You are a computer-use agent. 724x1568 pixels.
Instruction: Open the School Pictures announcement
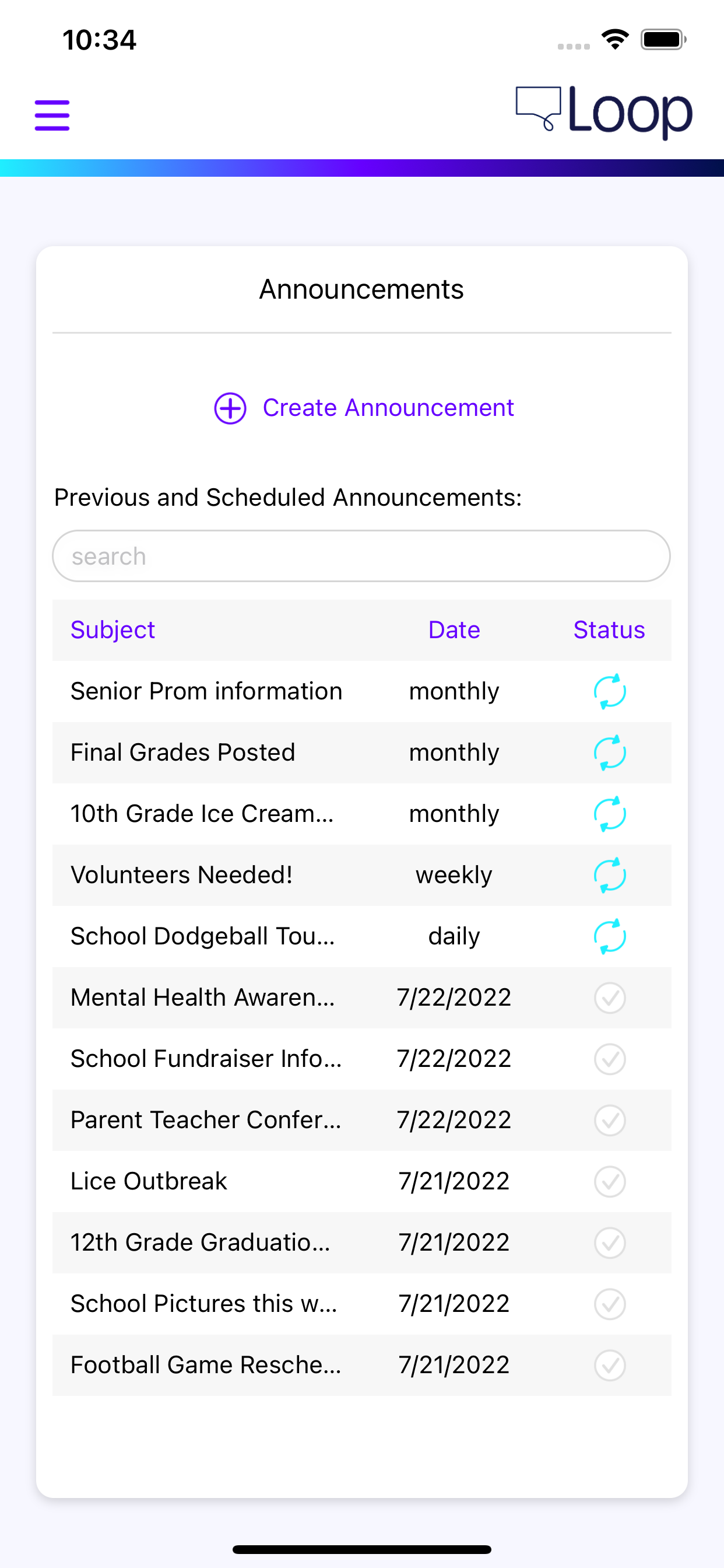(x=361, y=1304)
